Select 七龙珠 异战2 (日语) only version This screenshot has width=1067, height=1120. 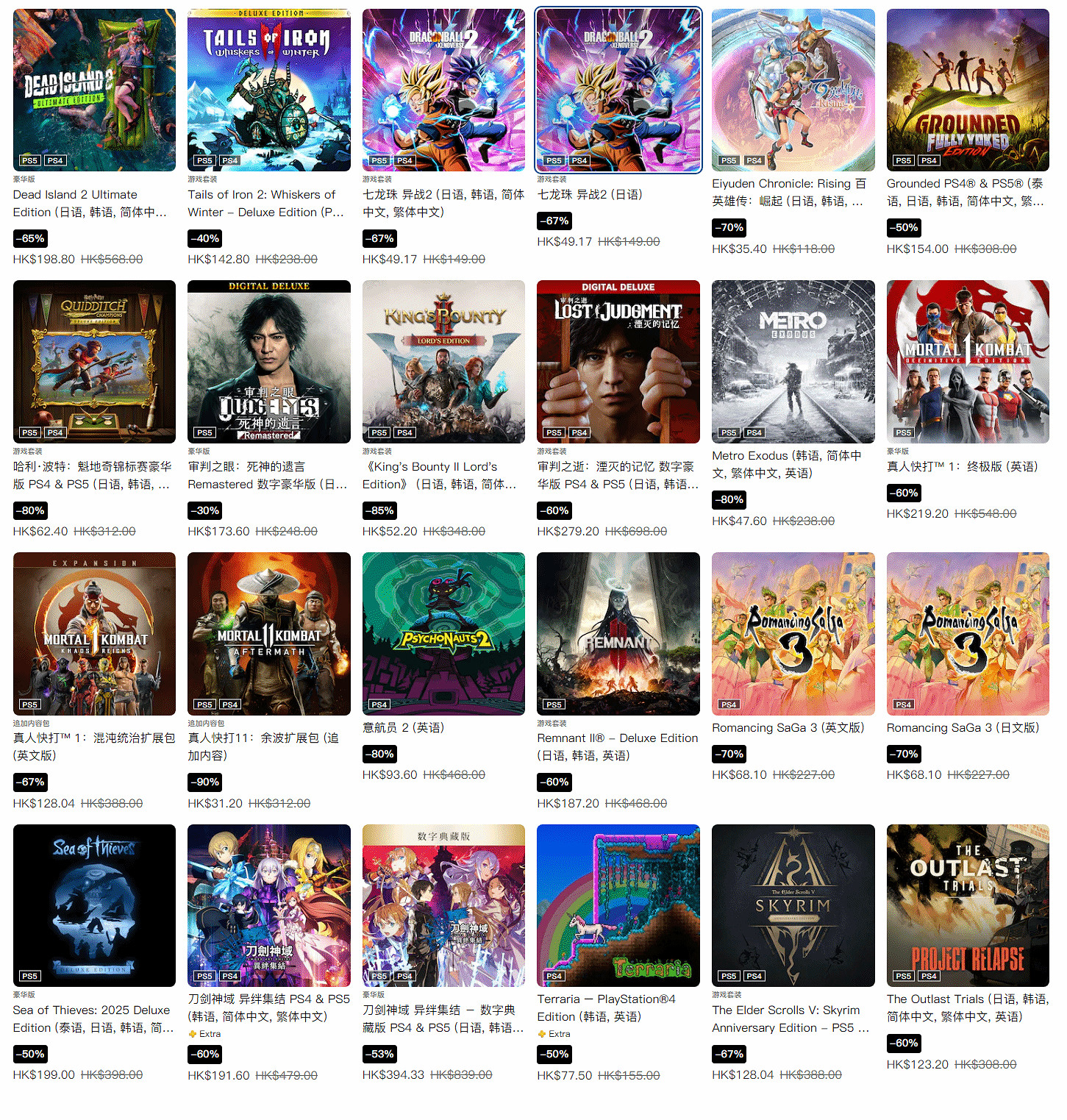(x=618, y=90)
